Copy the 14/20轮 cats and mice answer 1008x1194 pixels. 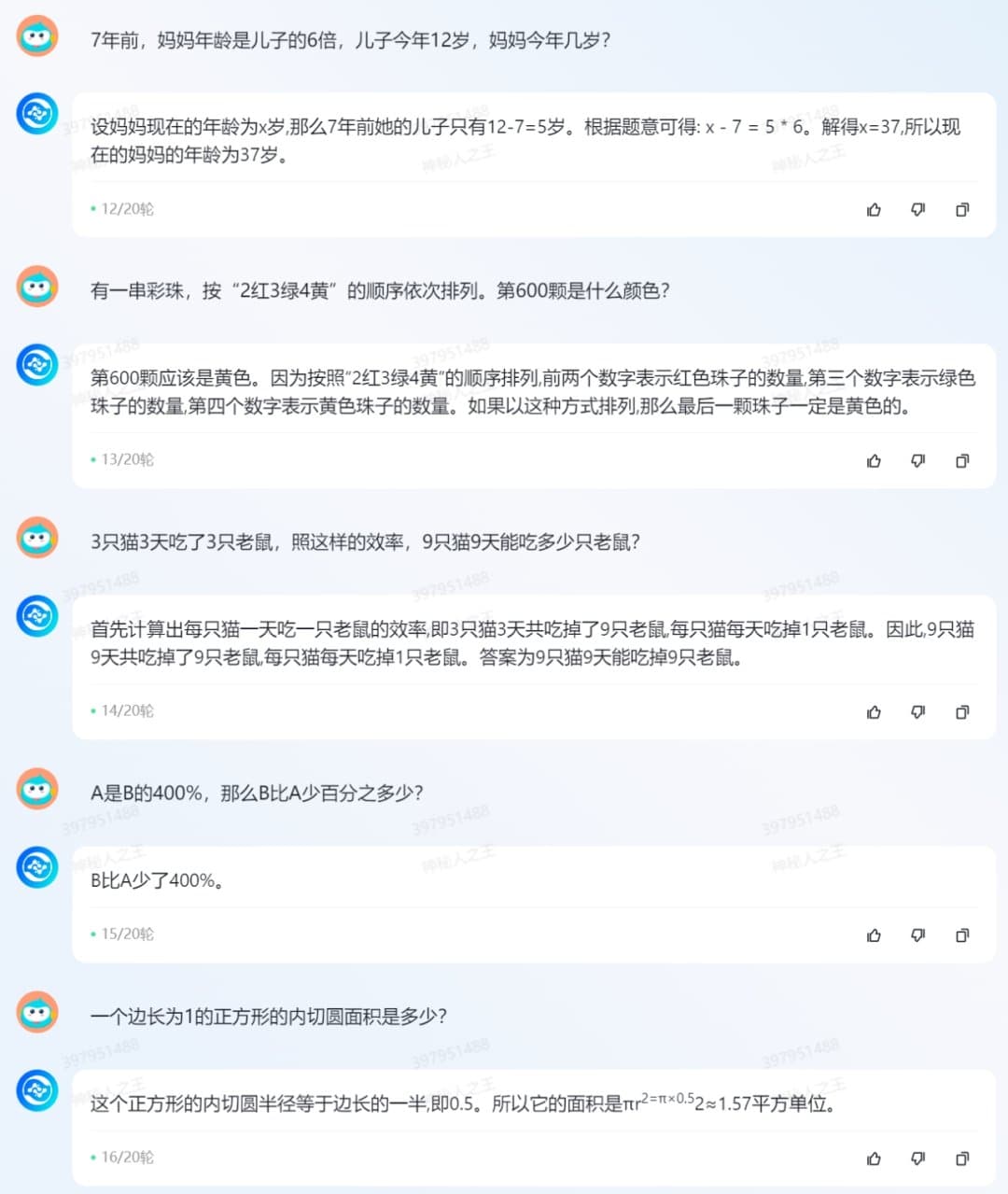coord(962,712)
